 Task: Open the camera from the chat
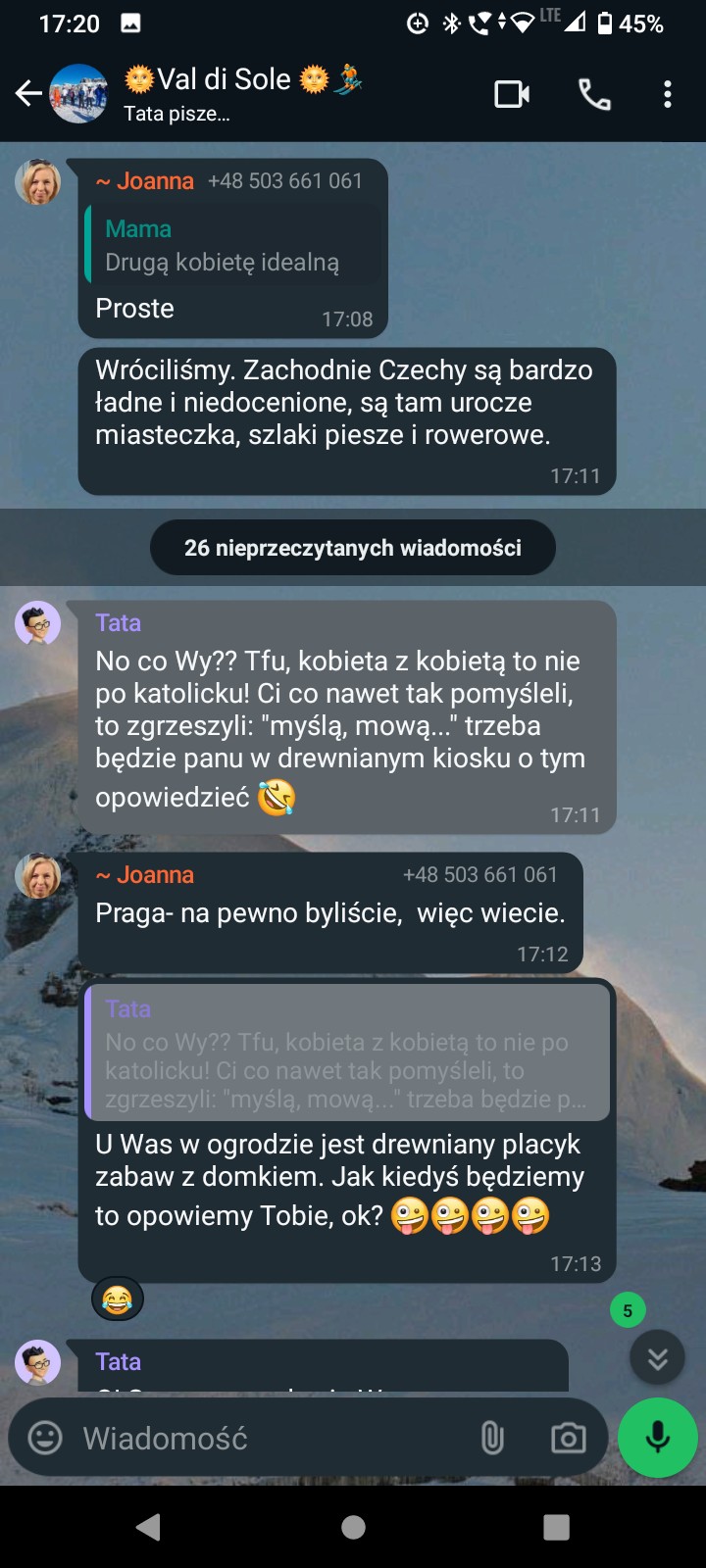(569, 1438)
